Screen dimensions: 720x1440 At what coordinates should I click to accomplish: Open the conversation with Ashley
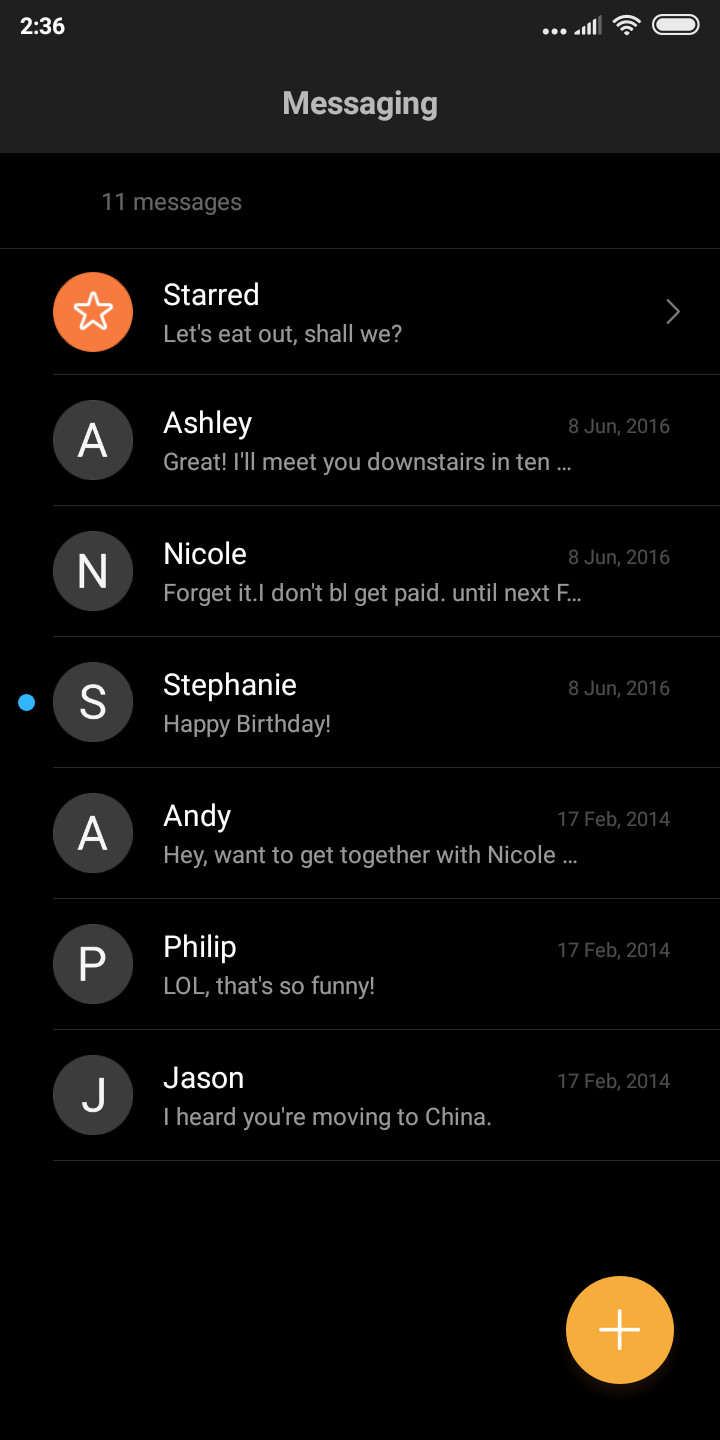[x=360, y=440]
